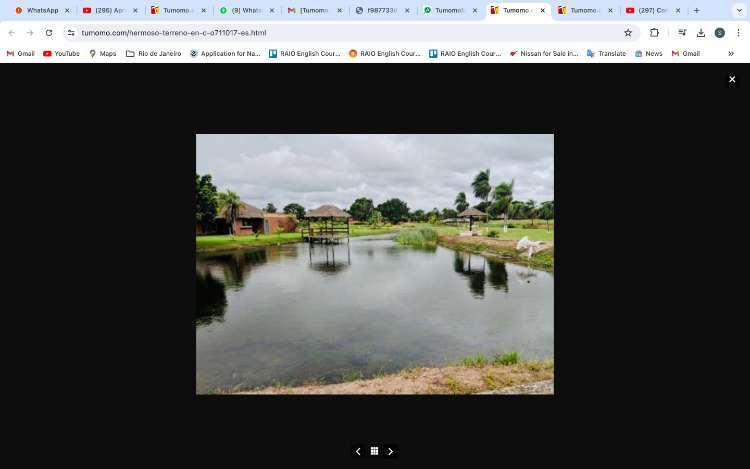Focus the address bar URL
Viewport: 750px width, 469px height.
(300, 32)
